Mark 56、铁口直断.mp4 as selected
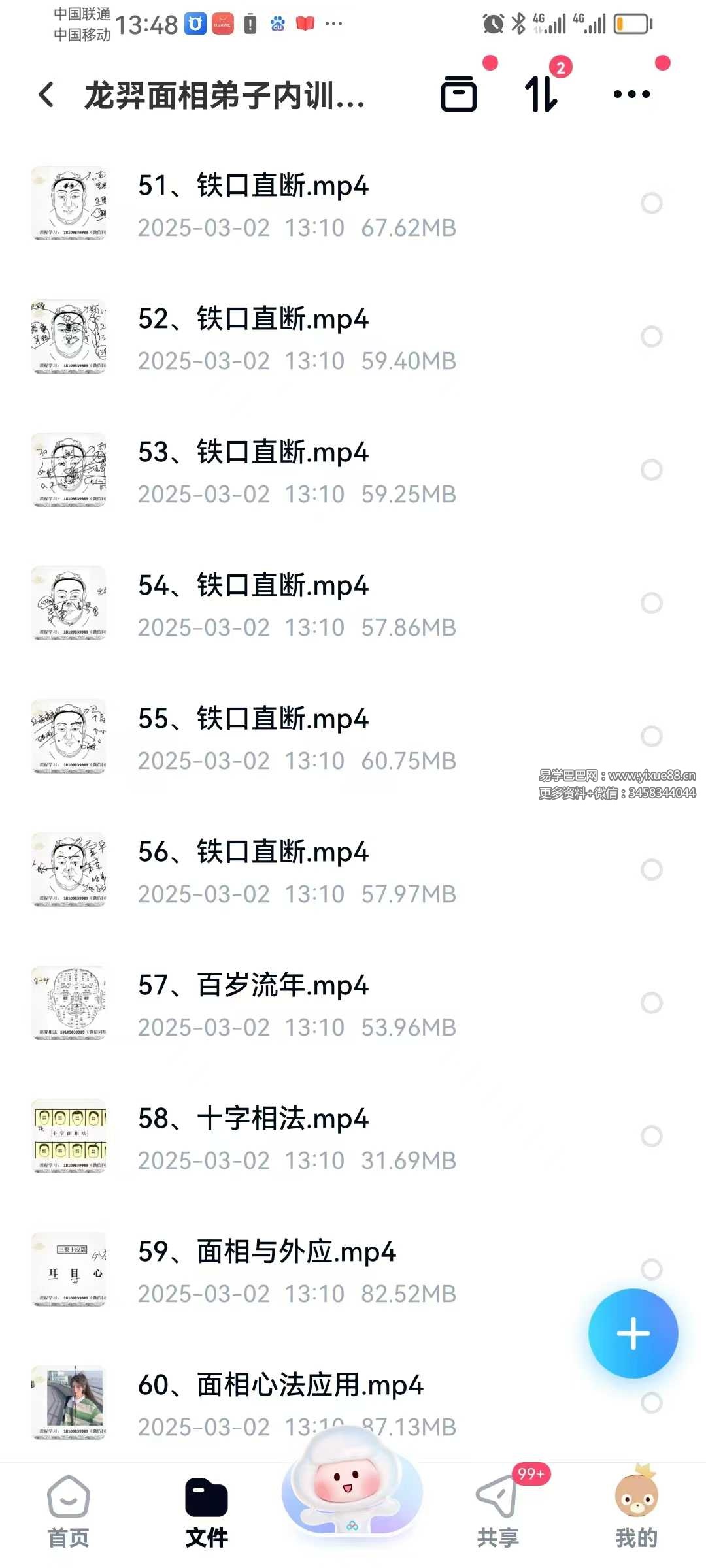Screen dimensions: 706x1568 [652, 870]
